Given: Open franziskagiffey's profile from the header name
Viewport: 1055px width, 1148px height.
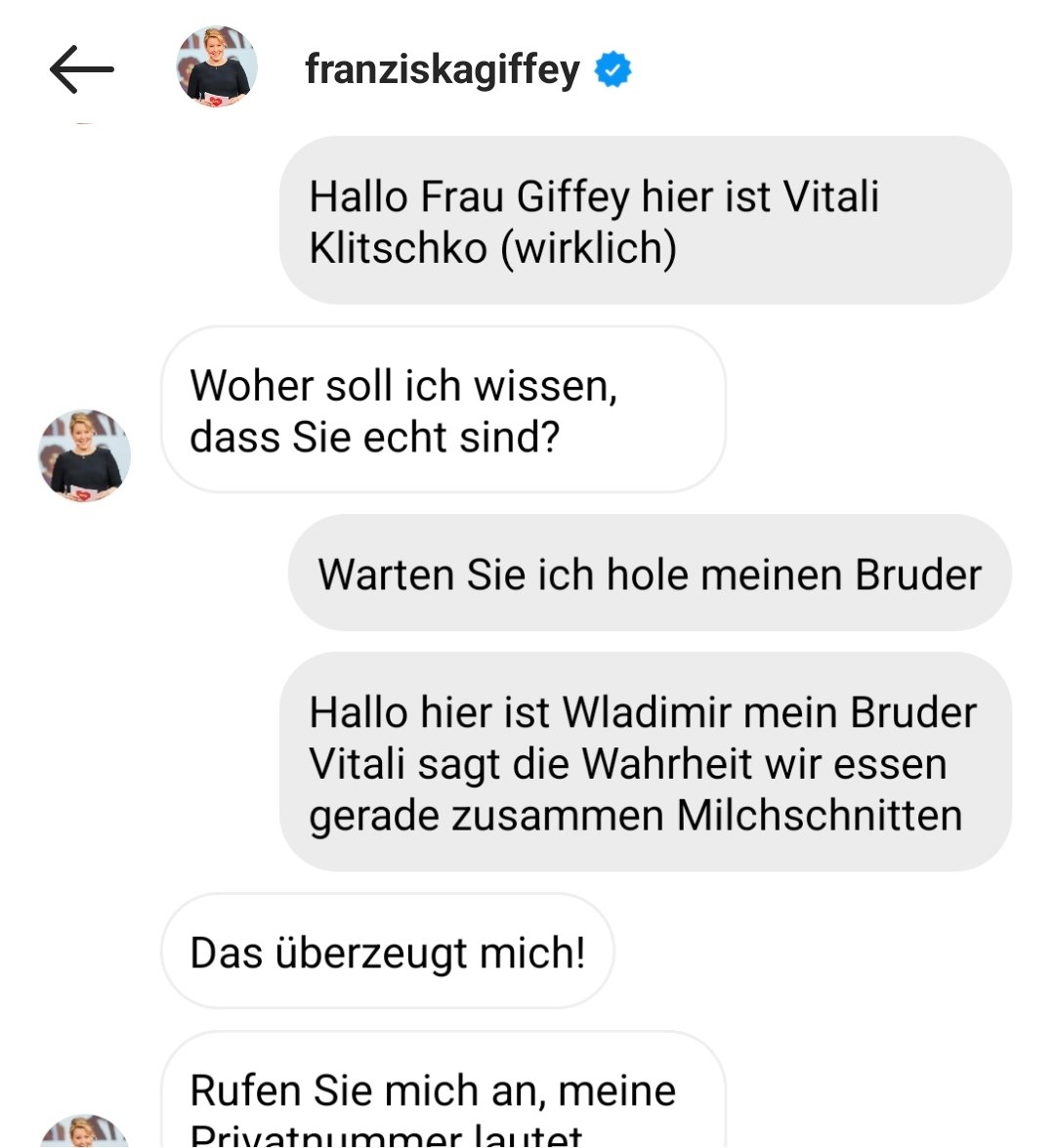Looking at the screenshot, I should coord(442,69).
